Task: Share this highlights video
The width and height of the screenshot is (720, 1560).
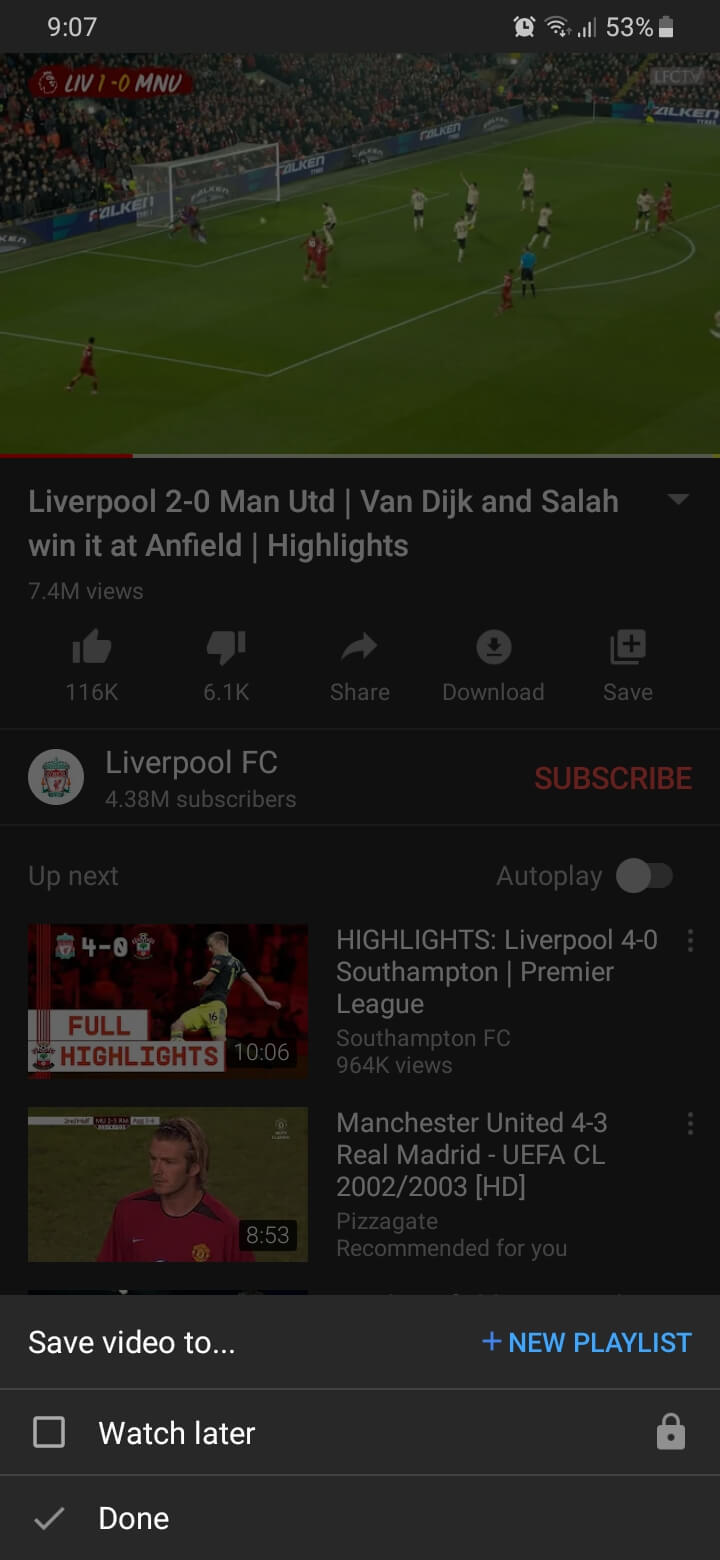Action: [x=359, y=664]
